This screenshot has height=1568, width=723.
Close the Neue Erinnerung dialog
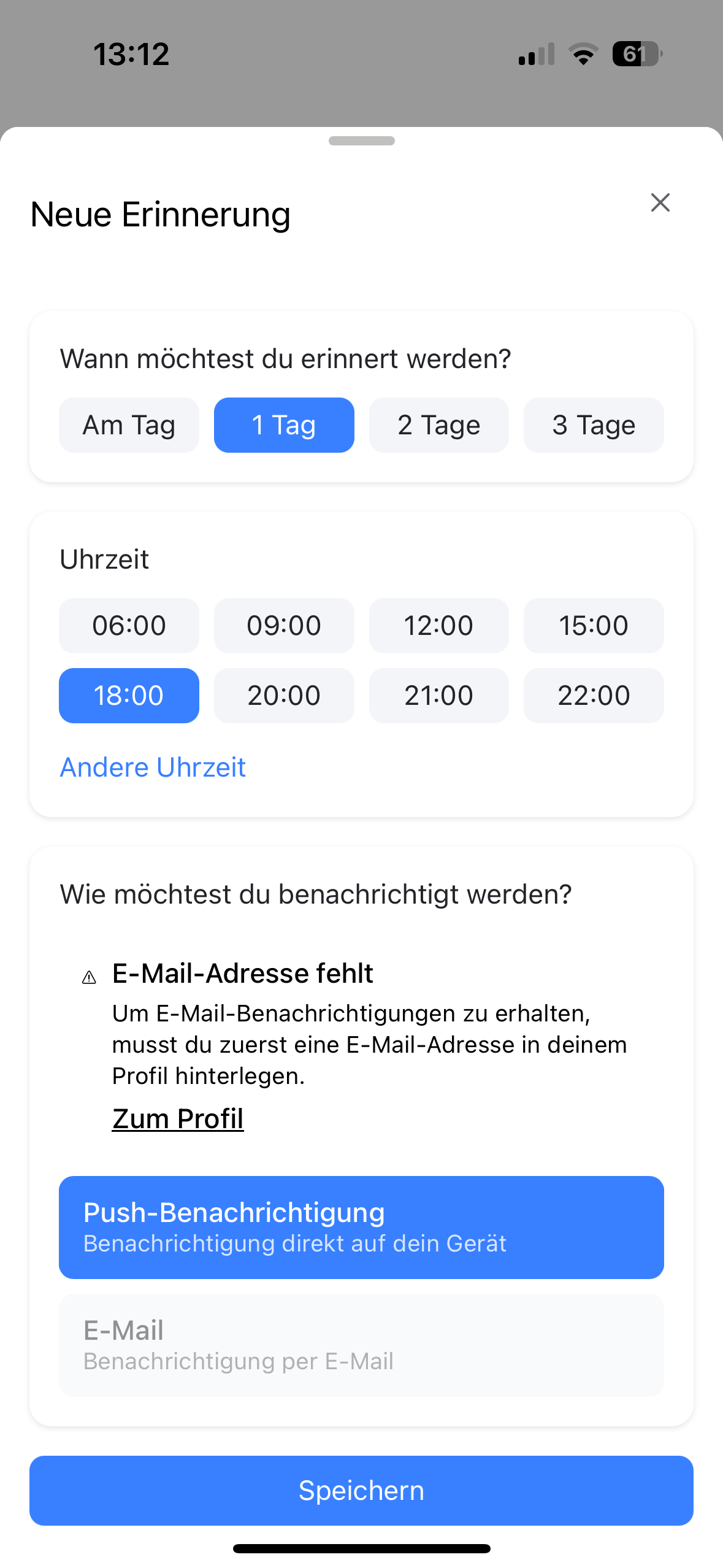(x=660, y=203)
